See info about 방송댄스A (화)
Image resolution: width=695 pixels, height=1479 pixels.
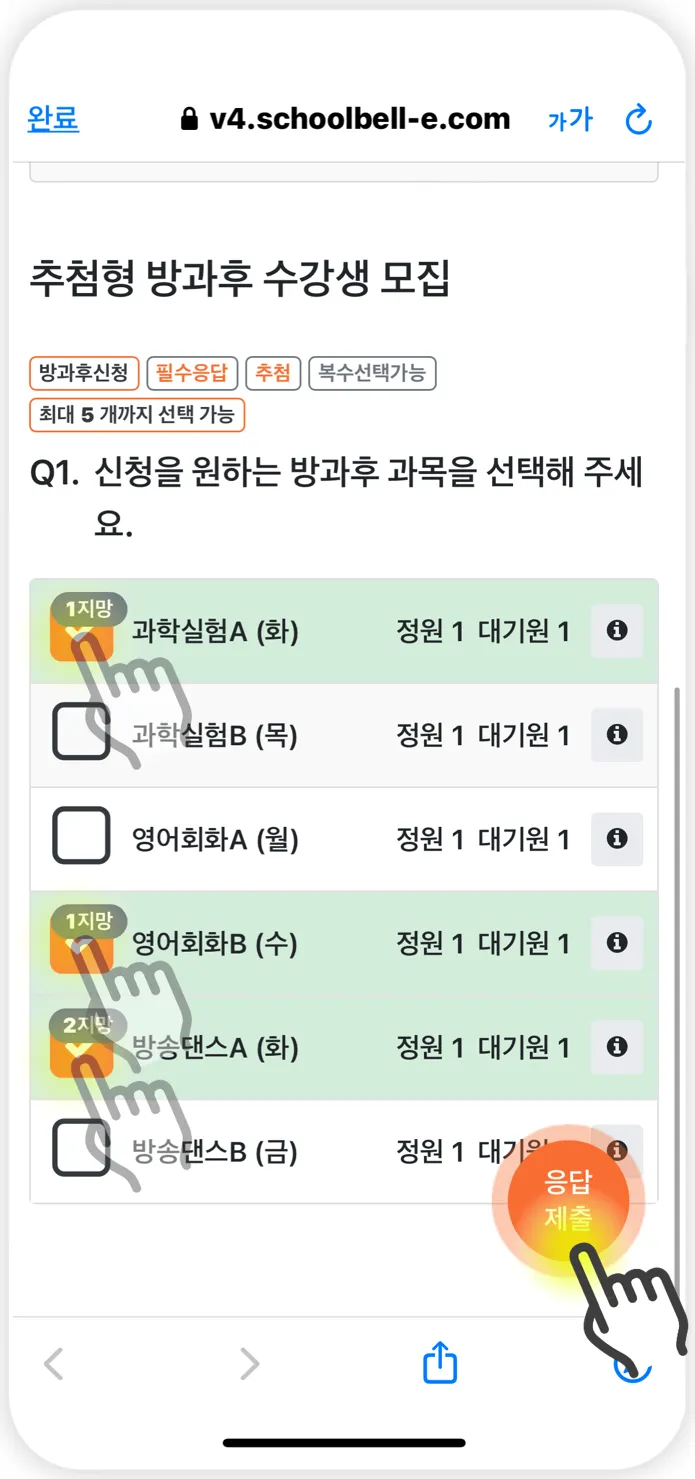click(617, 1047)
